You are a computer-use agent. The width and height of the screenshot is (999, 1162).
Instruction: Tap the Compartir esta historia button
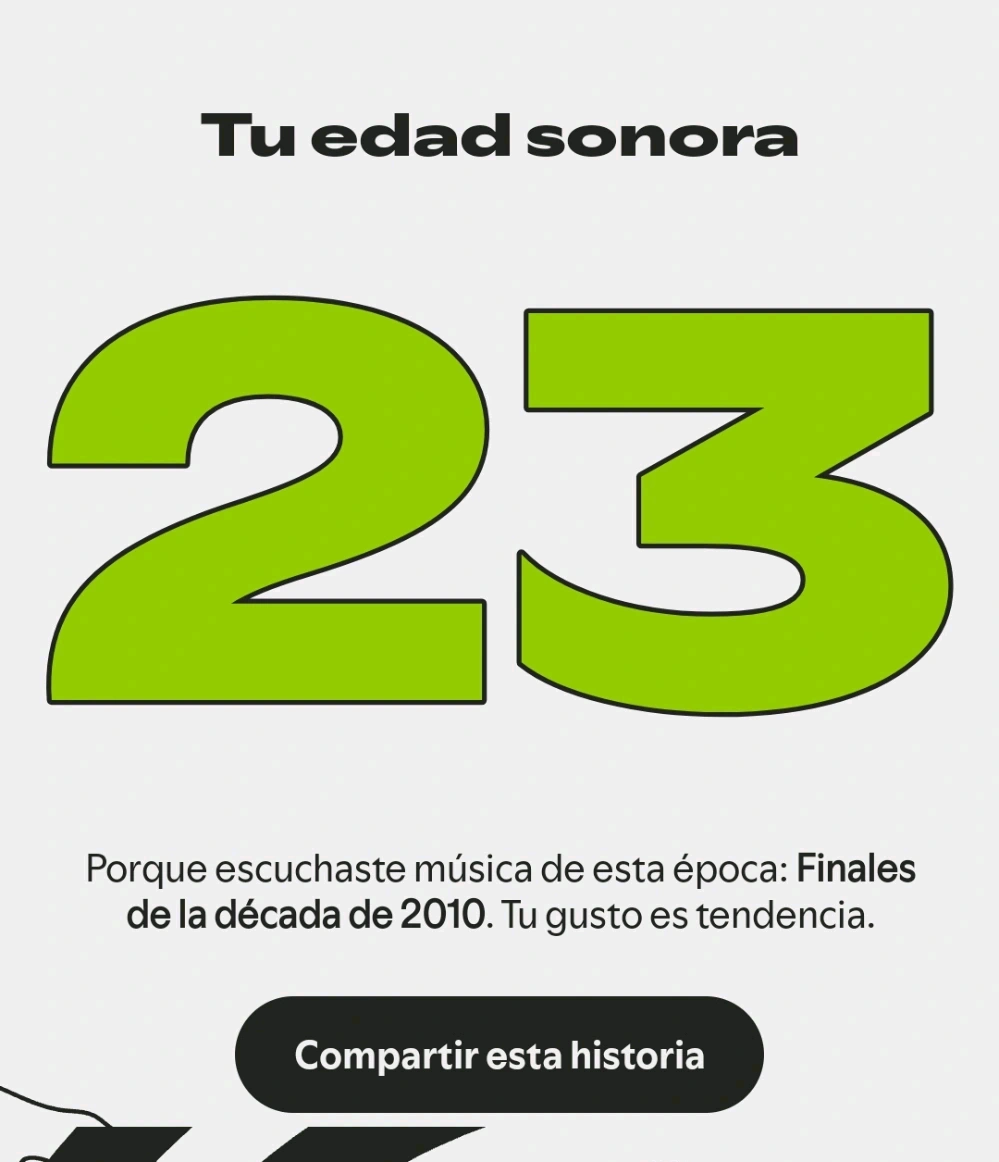point(499,1055)
